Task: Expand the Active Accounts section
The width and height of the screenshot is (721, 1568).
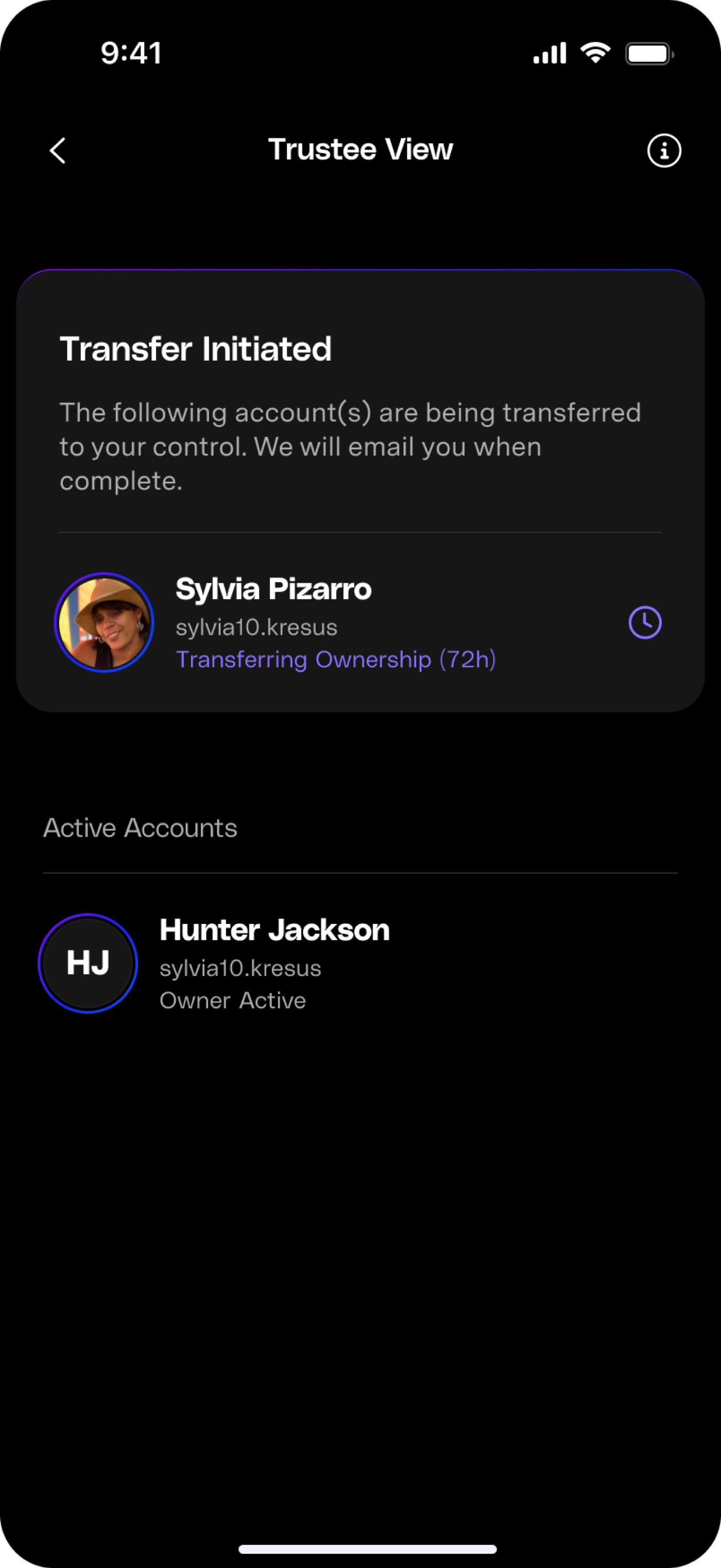Action: pos(141,827)
